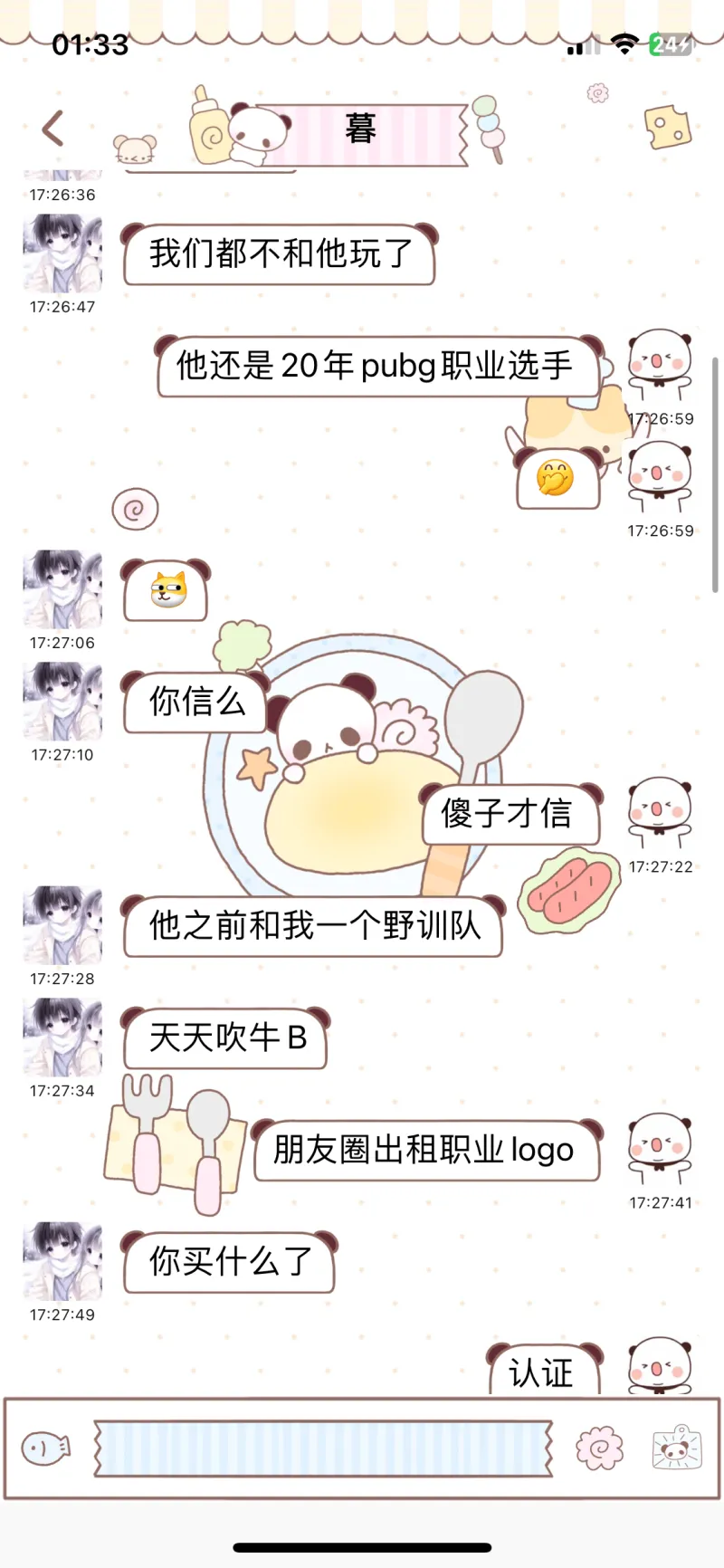
Task: Go back using the top arrow
Action: pos(53,129)
